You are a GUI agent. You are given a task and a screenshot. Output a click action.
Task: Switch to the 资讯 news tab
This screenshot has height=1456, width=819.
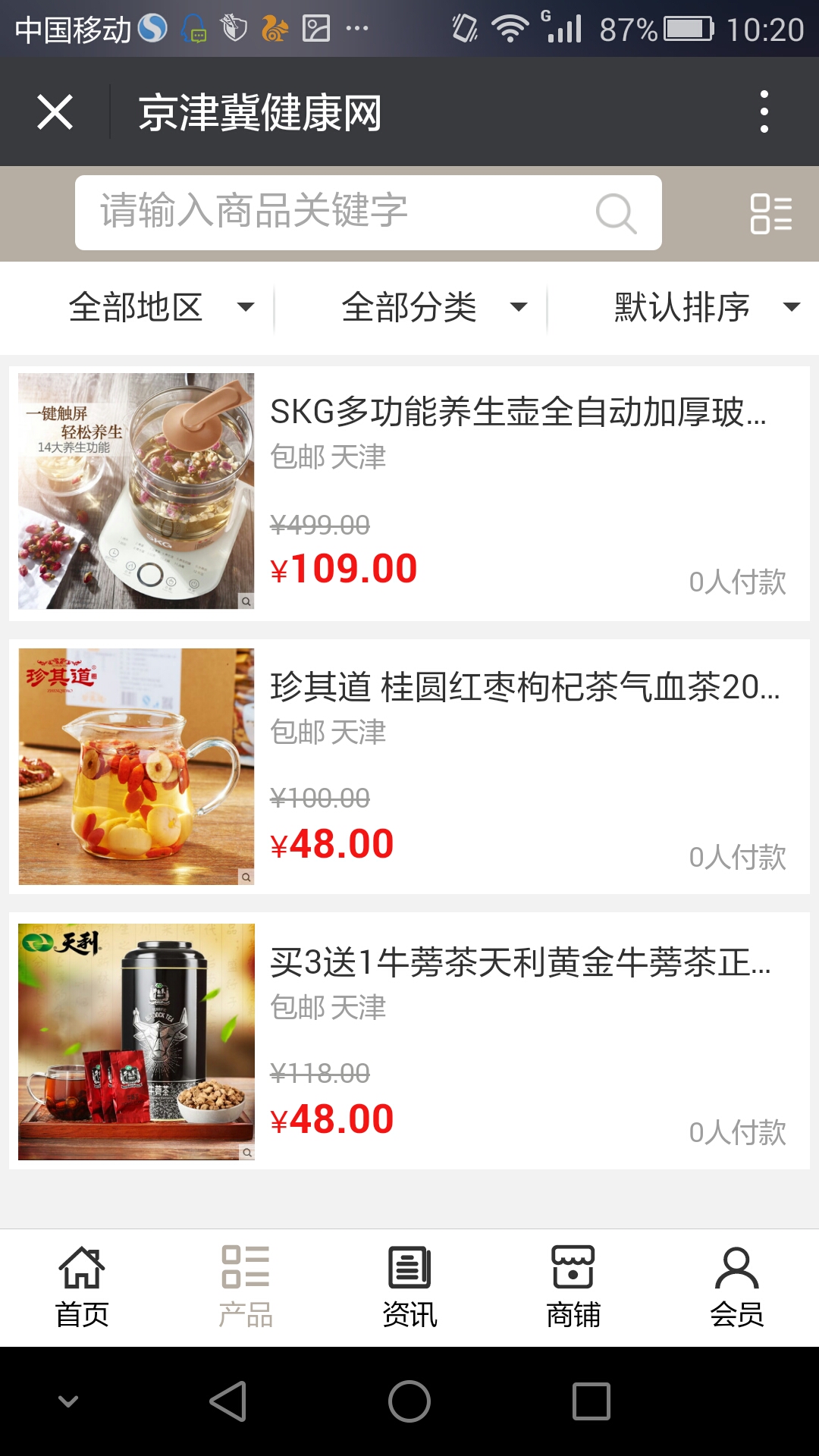(x=409, y=1286)
